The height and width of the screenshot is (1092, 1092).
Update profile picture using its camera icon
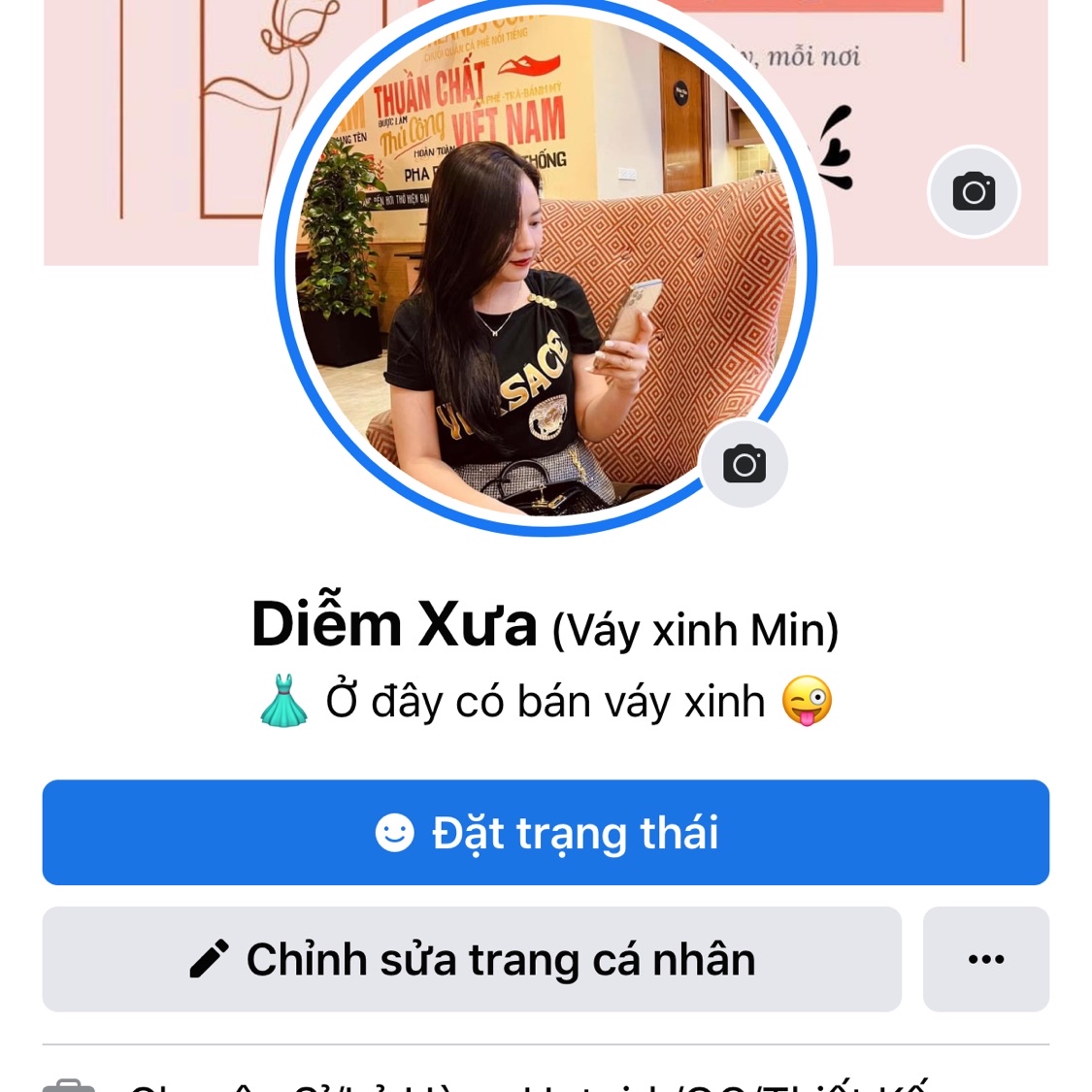tap(745, 464)
